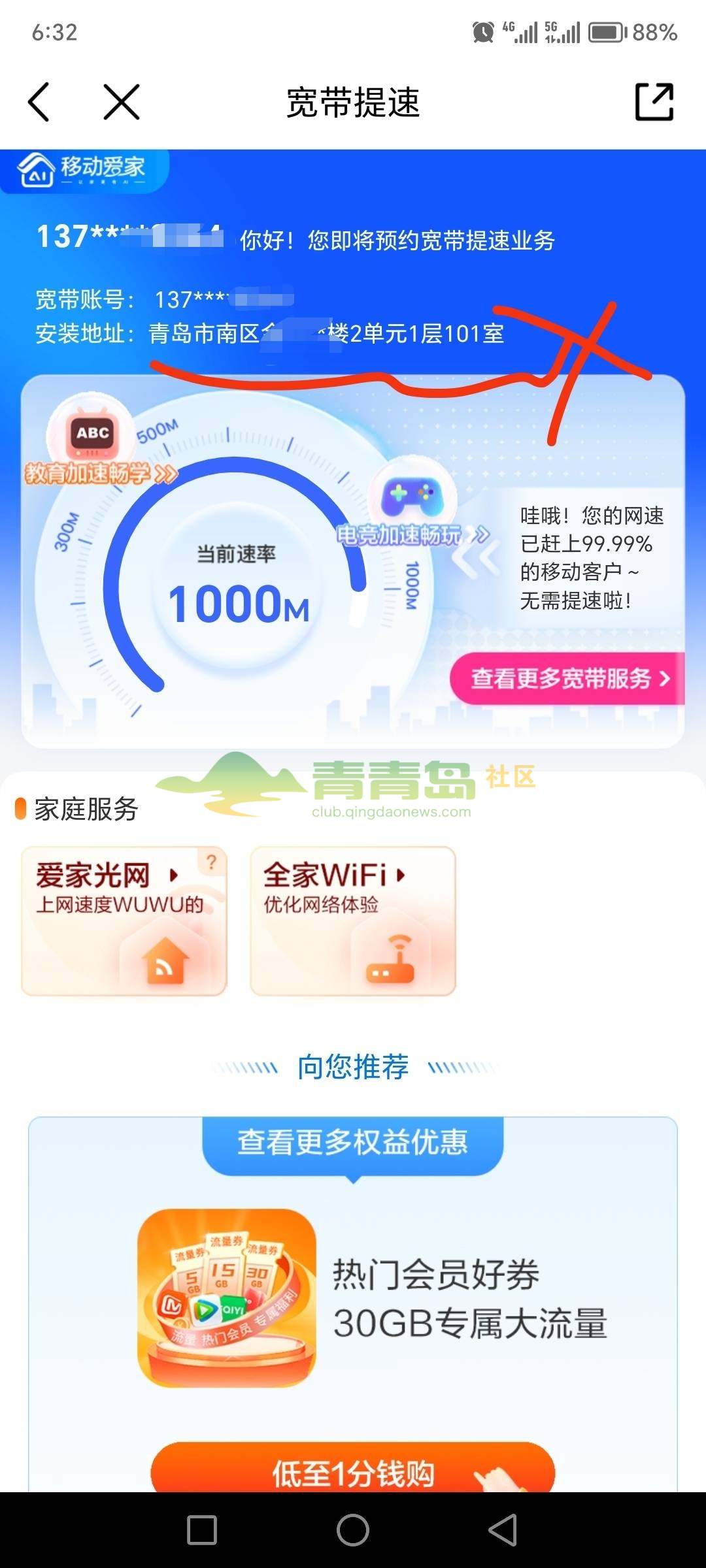Tap the alarm clock status bar icon
Image resolution: width=706 pixels, height=1568 pixels.
482,32
